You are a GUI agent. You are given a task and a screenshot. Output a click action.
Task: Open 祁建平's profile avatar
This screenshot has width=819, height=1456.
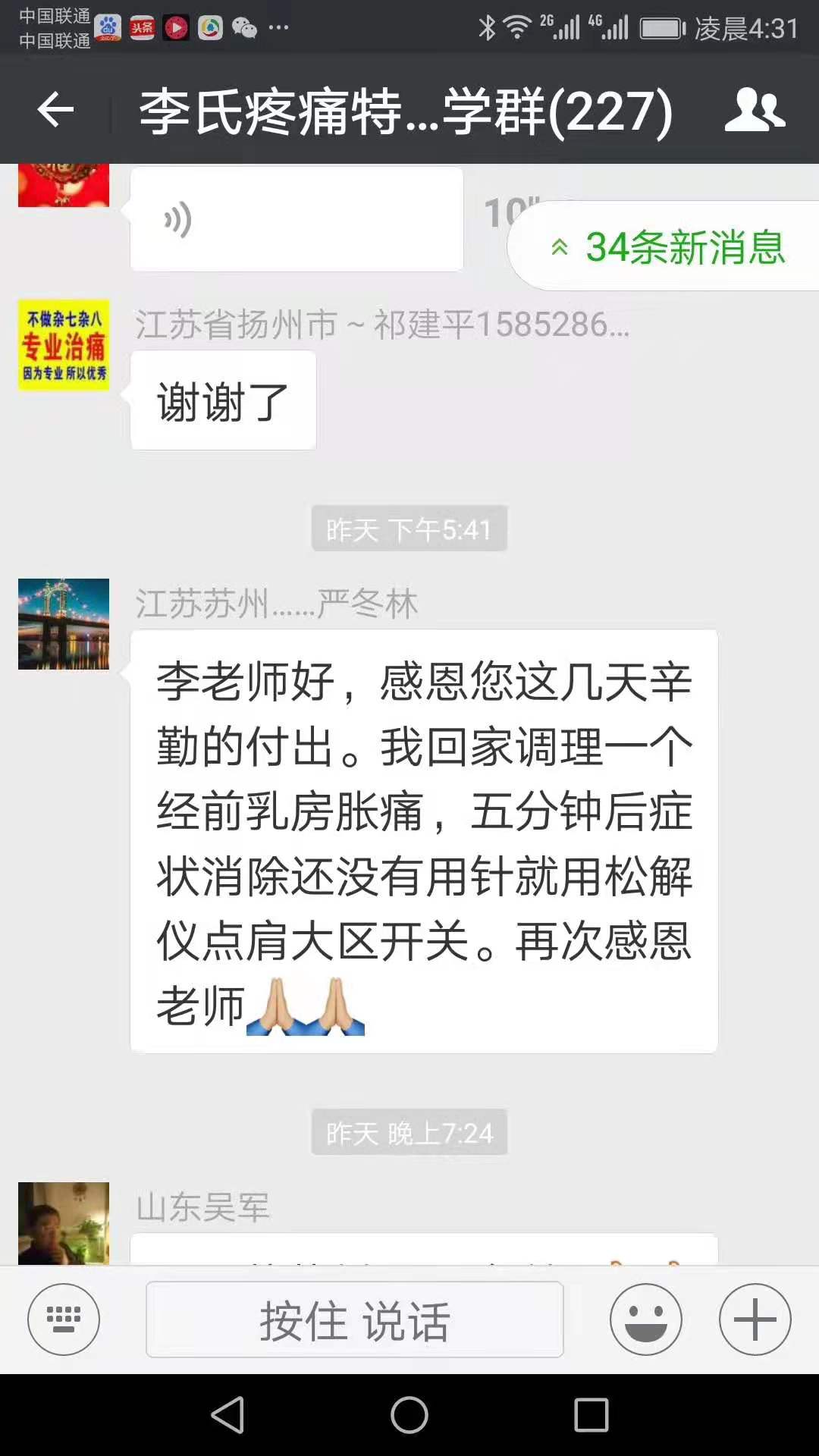pos(64,345)
